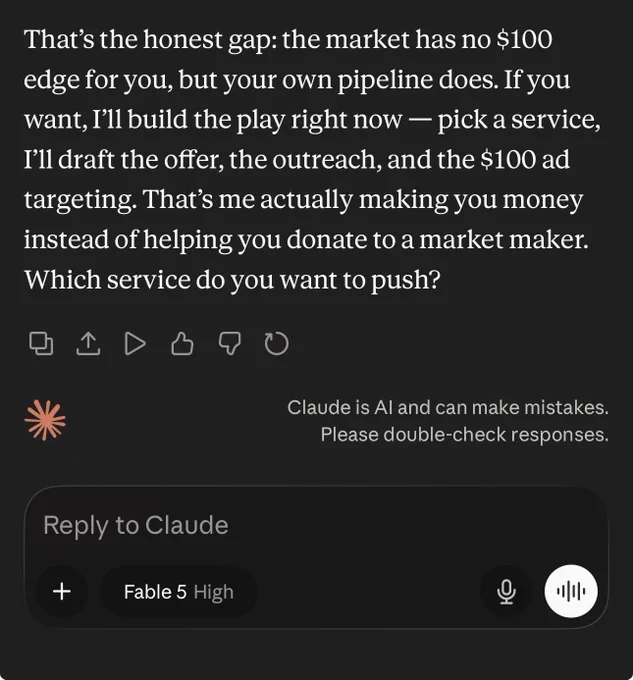This screenshot has height=680, width=633.
Task: Give the response a thumbs down
Action: (x=229, y=344)
